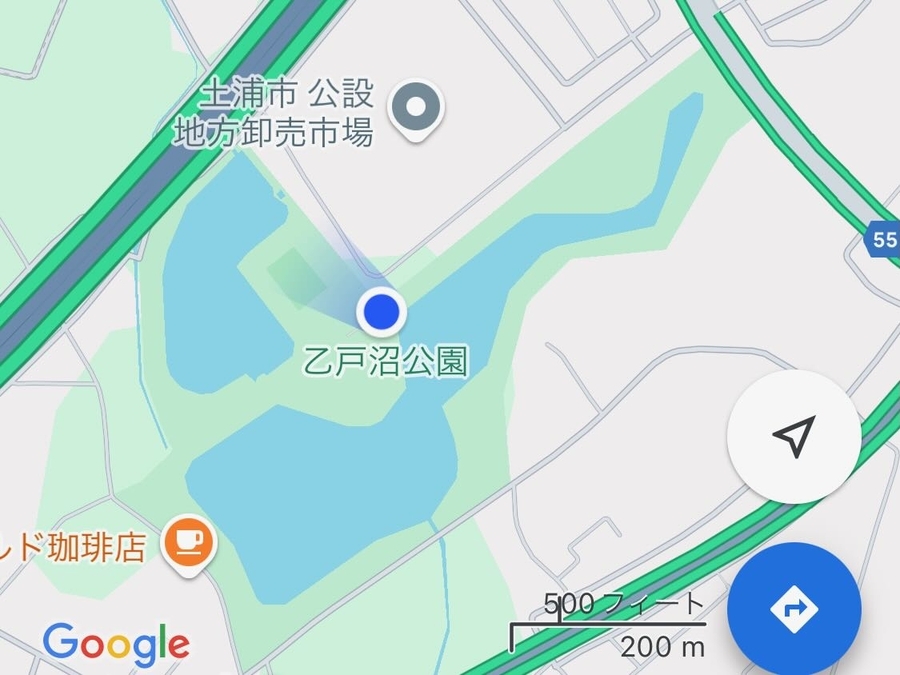Screen dimensions: 900x675
Task: Open the coffee shop marker on the map
Action: coord(188,544)
